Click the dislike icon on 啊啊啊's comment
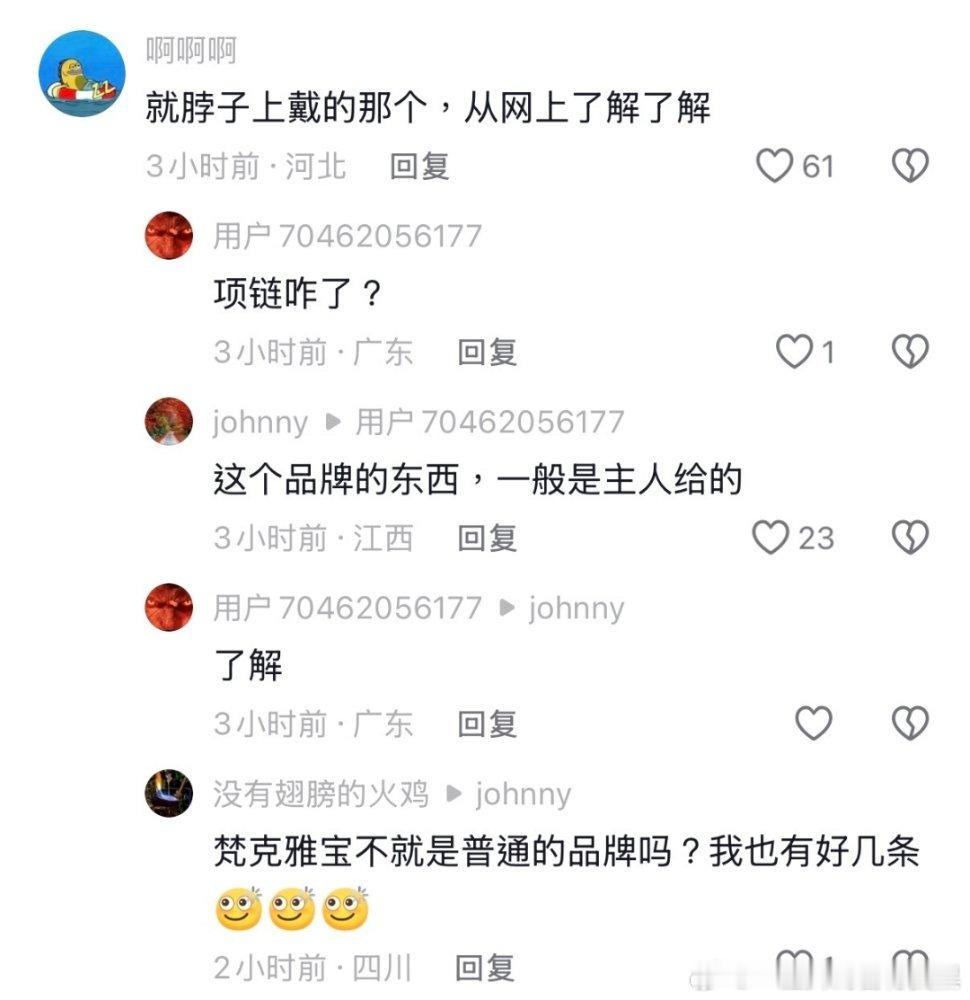970x1000 pixels. [911, 167]
